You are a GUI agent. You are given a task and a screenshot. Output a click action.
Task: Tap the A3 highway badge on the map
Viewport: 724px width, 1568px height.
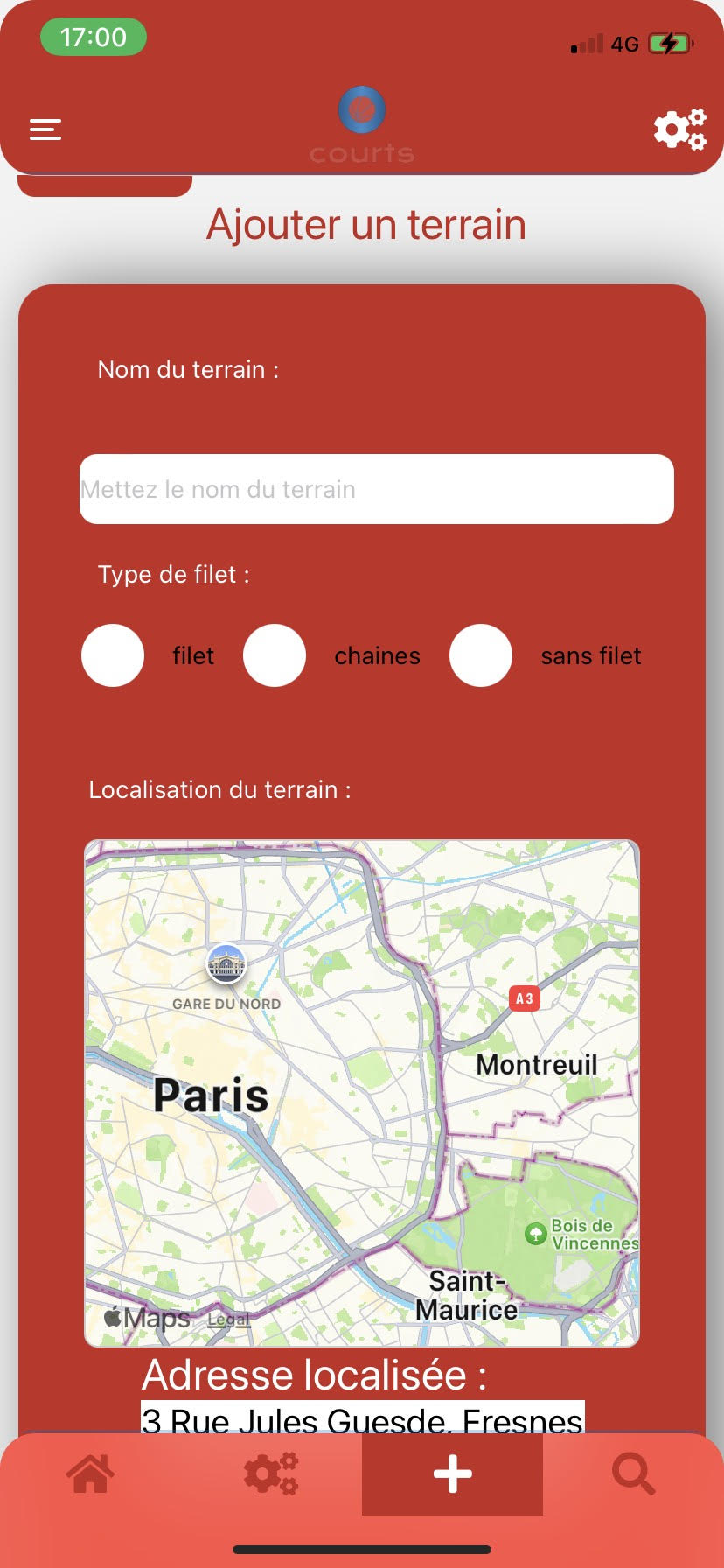[x=523, y=998]
